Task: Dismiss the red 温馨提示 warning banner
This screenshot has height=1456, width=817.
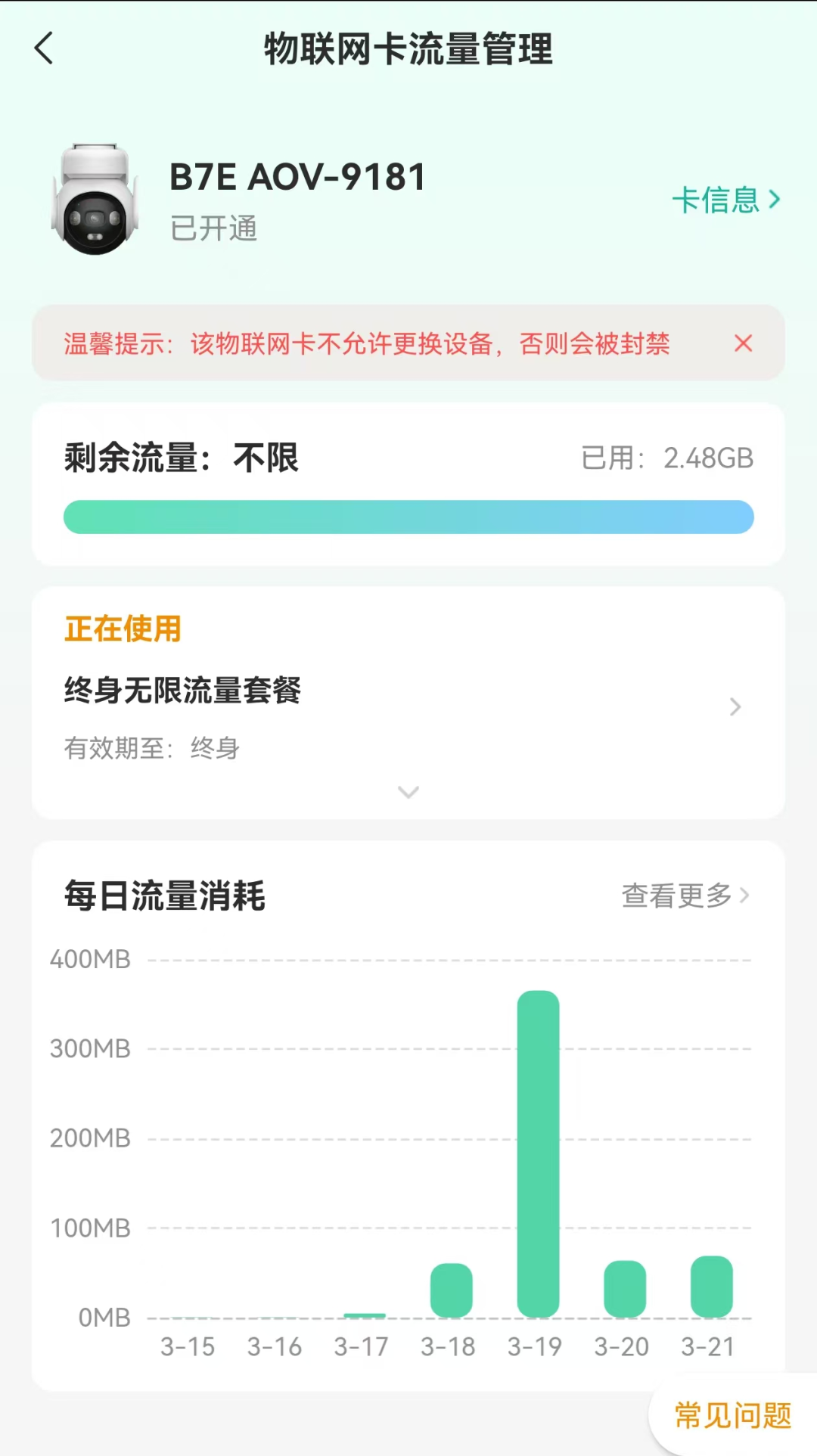Action: (744, 343)
